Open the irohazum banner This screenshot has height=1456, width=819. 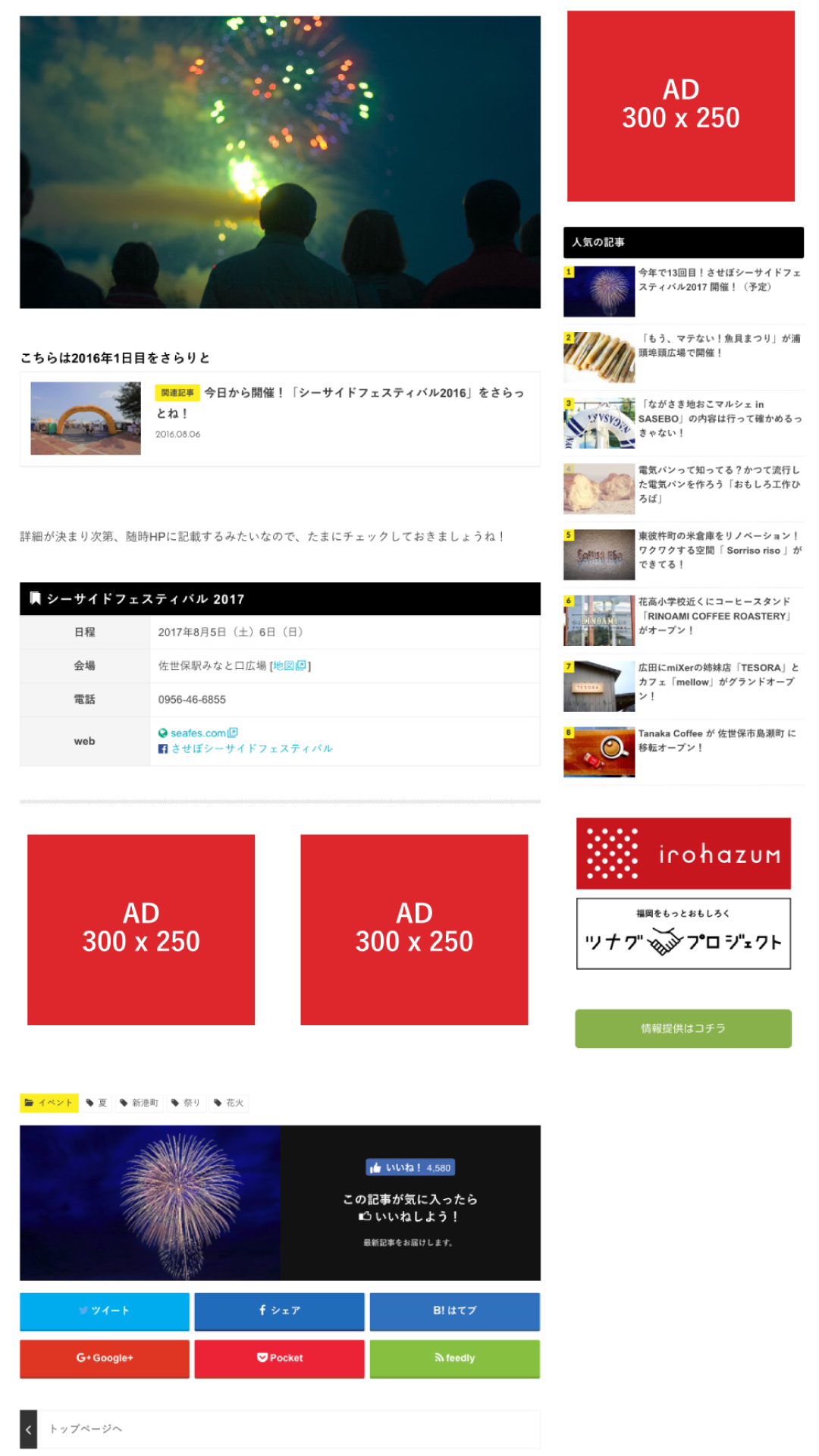click(683, 854)
